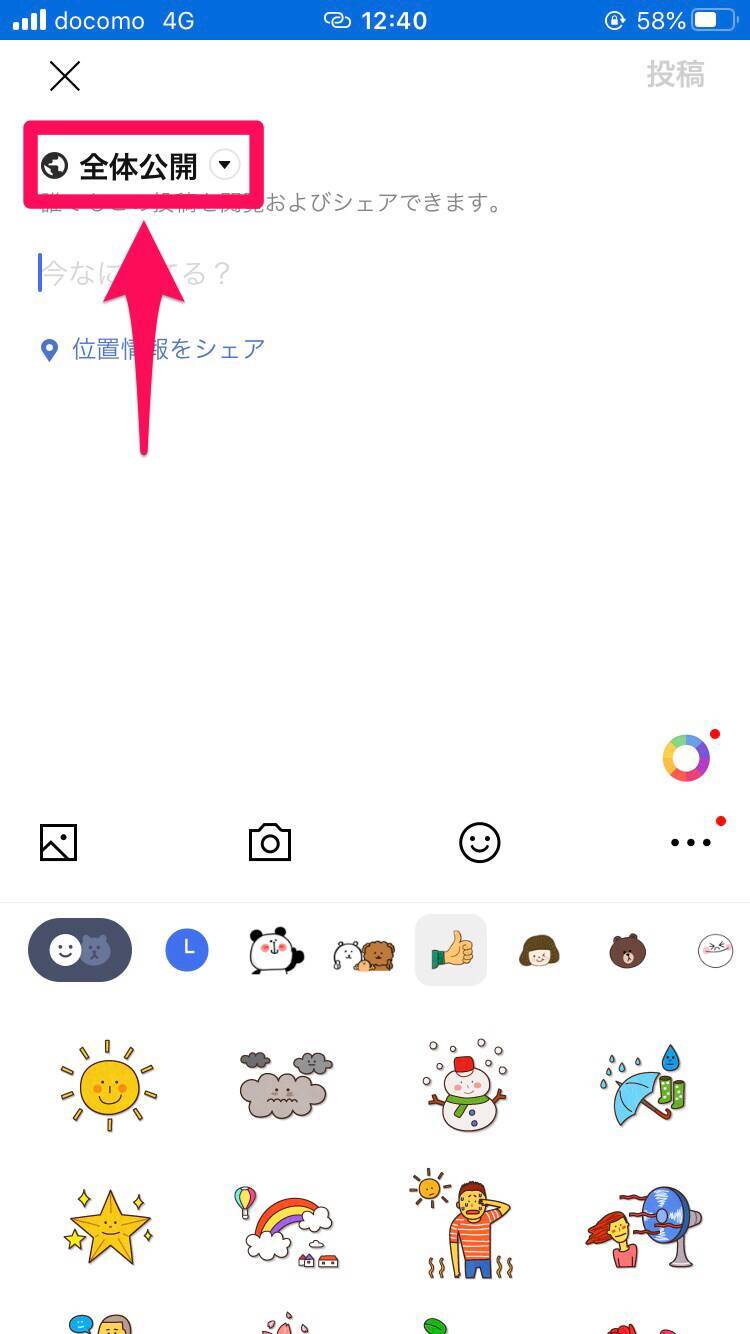The image size is (750, 1334).
Task: Tap the 投稿 button to publish
Action: 675,75
